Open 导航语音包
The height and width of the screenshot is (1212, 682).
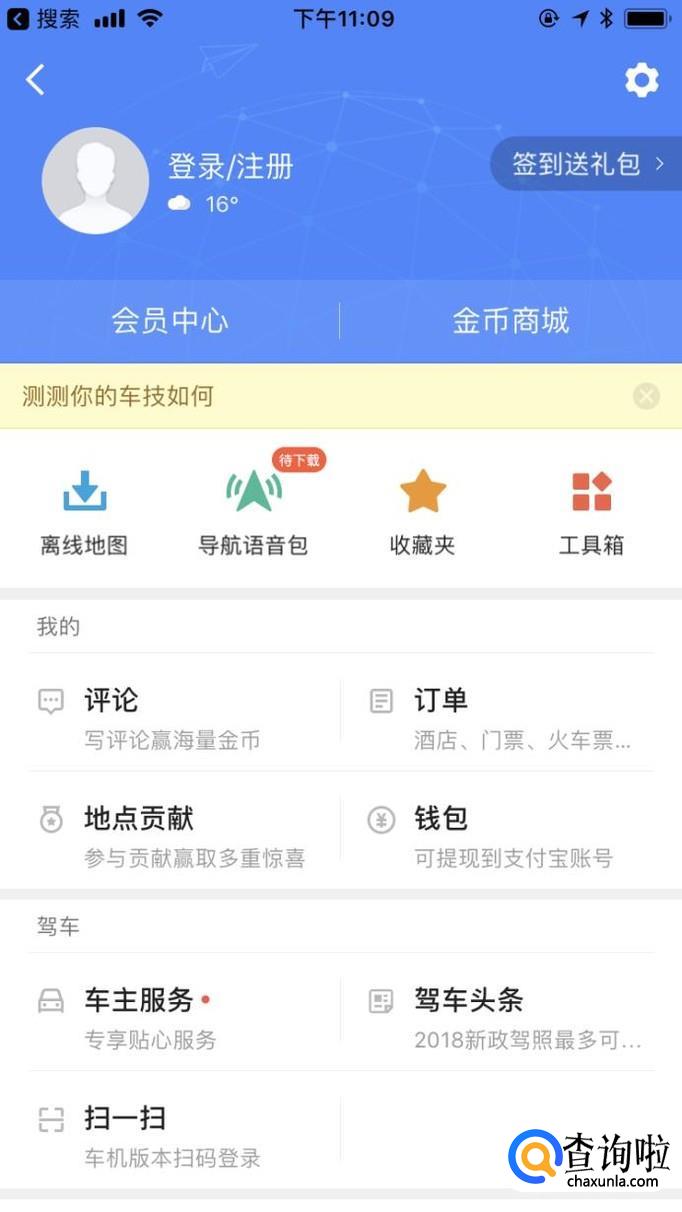point(253,512)
